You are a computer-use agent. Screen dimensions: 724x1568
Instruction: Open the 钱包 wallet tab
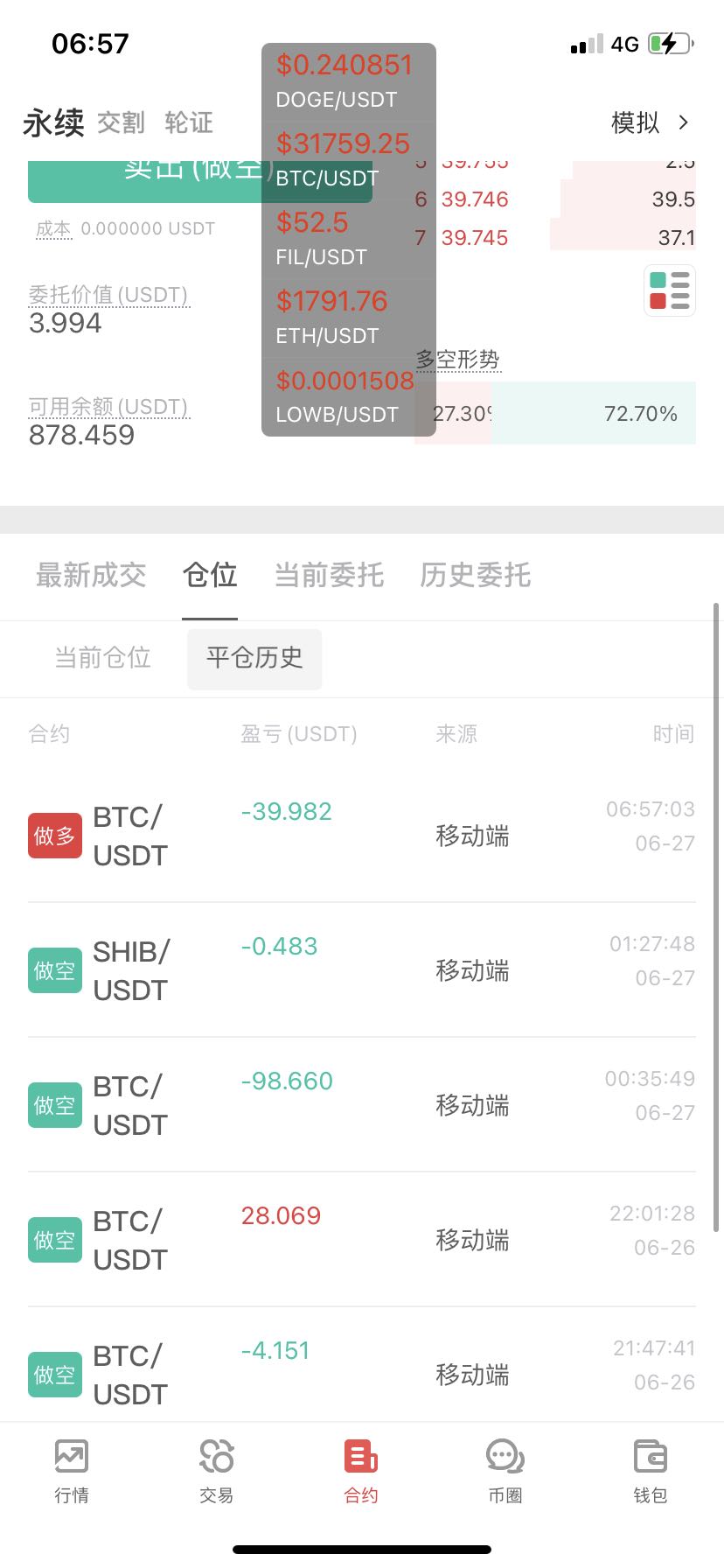pos(650,1470)
